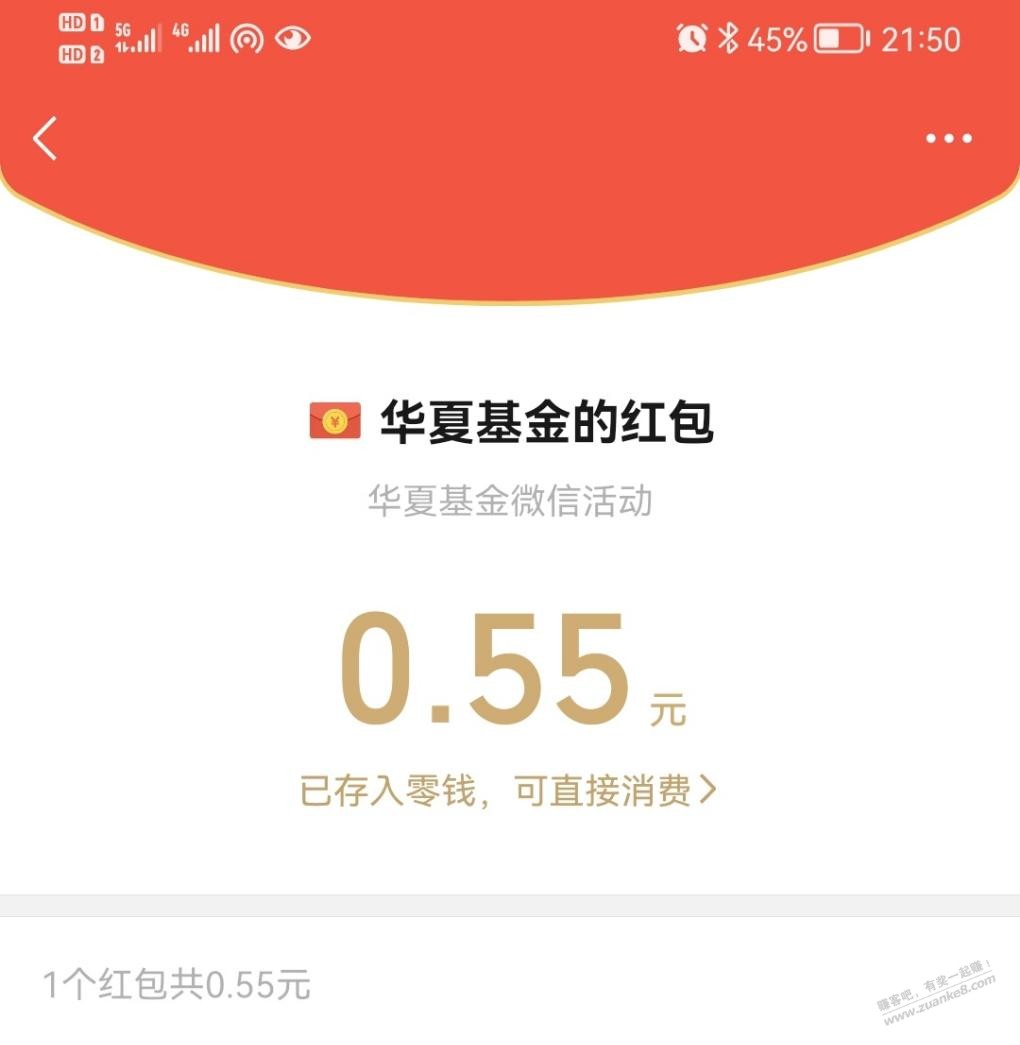This screenshot has width=1020, height=1045.
Task: Tap the 华夏基金微信活动 subtitle
Action: click(510, 501)
